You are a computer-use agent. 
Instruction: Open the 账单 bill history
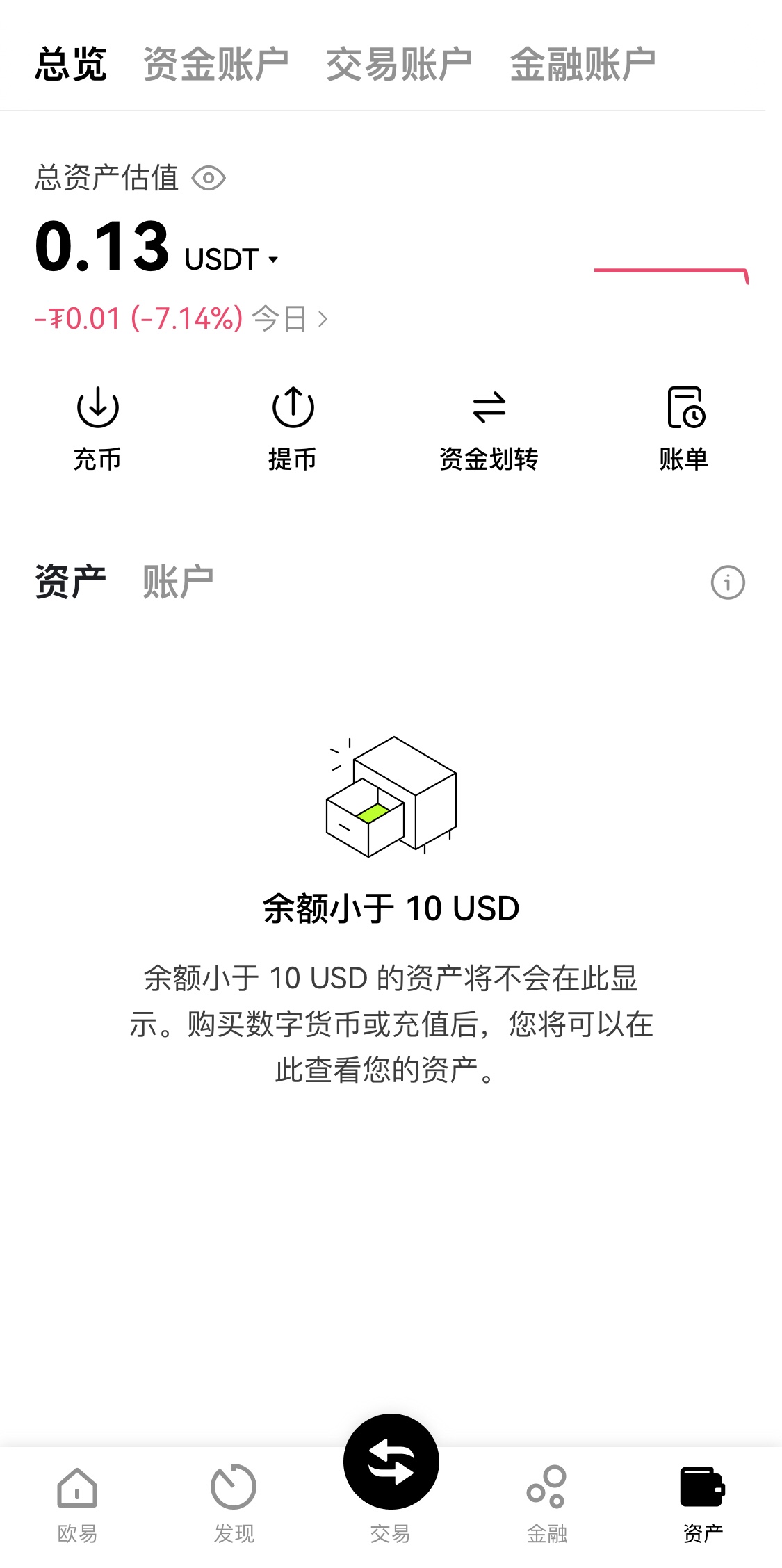(684, 427)
